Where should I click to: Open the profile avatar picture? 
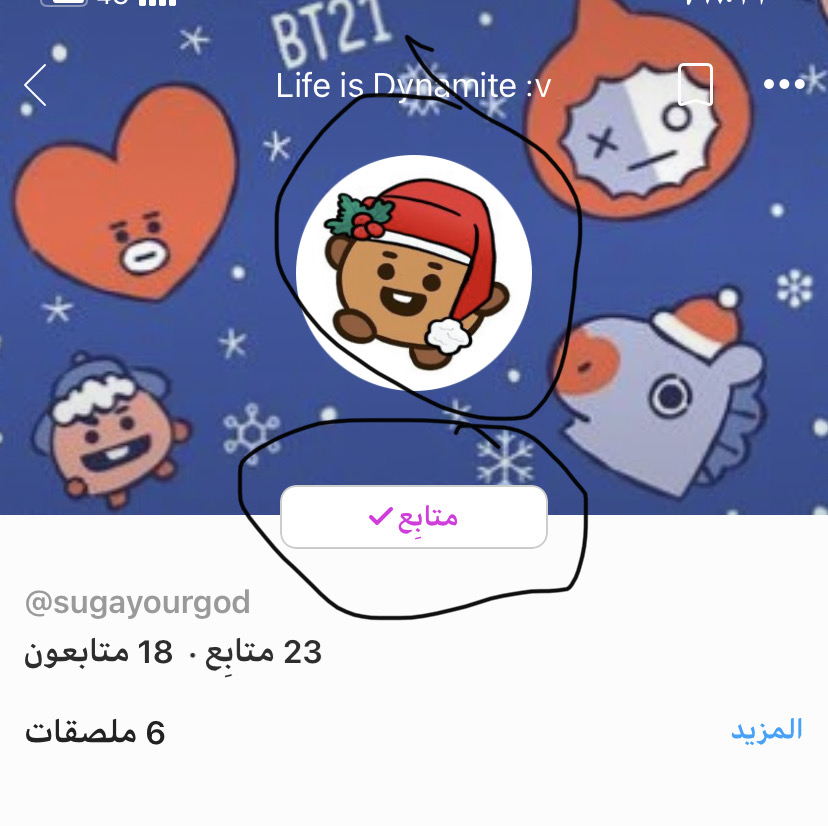413,272
